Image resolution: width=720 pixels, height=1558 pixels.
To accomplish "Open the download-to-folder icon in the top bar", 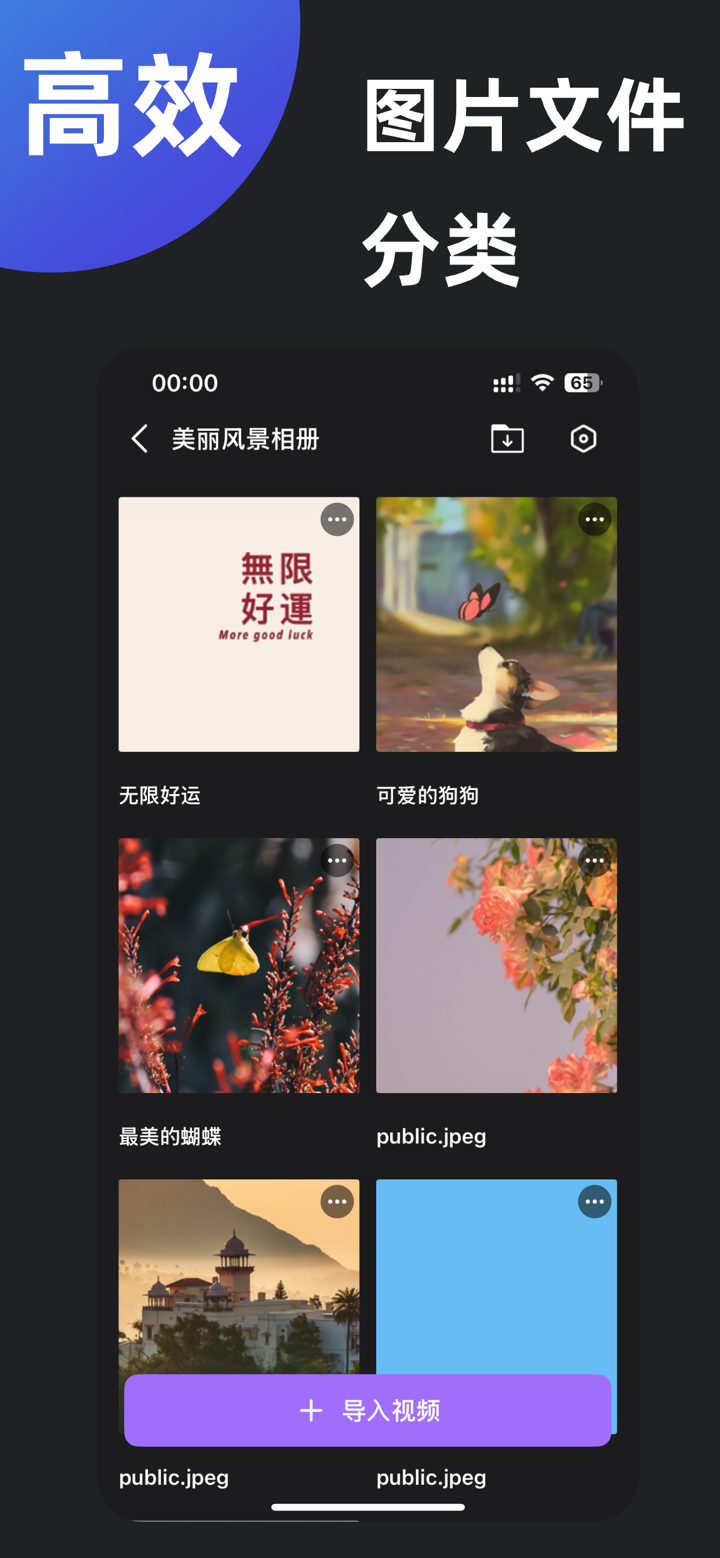I will 506,438.
